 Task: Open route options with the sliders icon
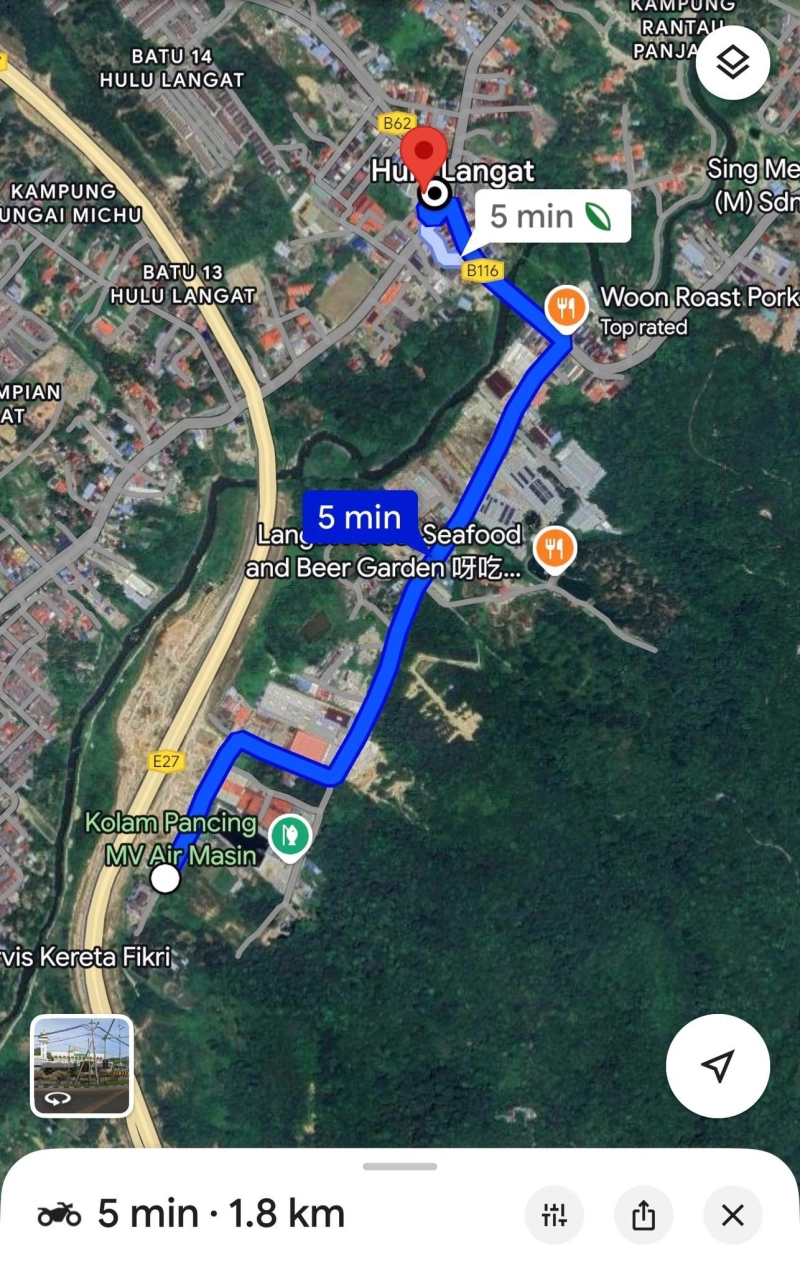pyautogui.click(x=554, y=1215)
